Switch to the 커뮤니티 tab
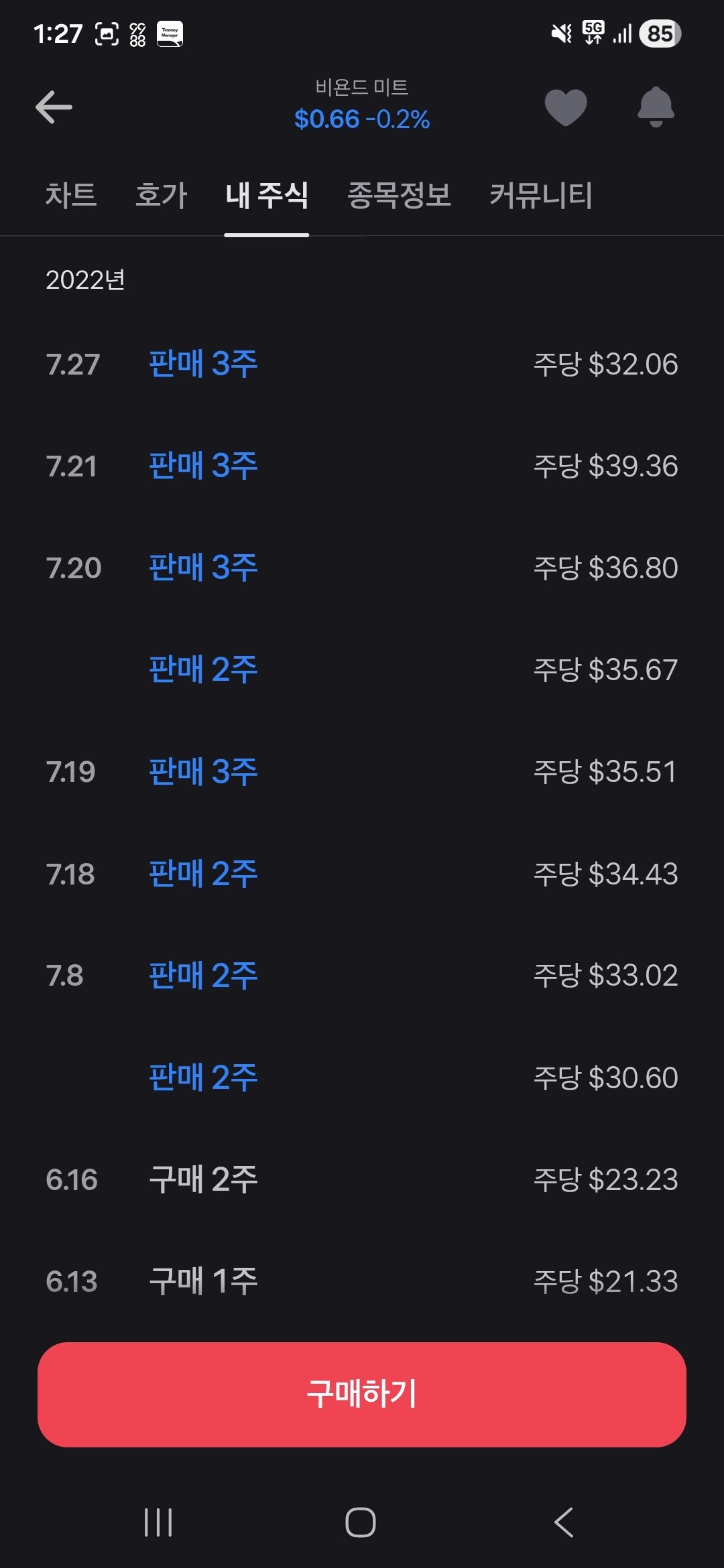Screen dimensions: 724x1568 click(540, 196)
